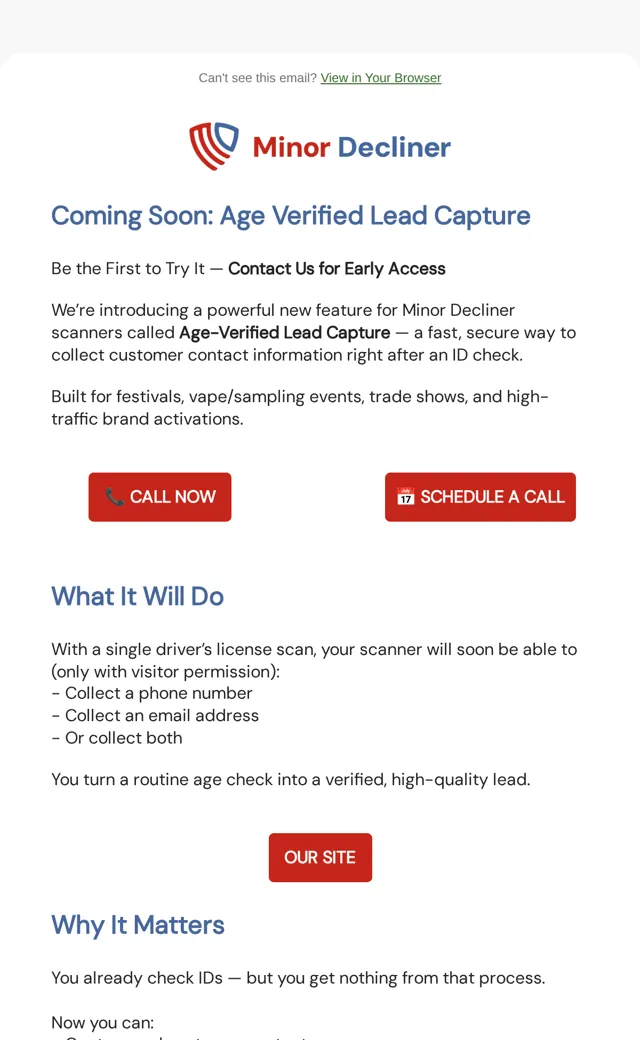This screenshot has height=1040, width=640.
Task: Tap the Call Now button
Action: (x=160, y=497)
